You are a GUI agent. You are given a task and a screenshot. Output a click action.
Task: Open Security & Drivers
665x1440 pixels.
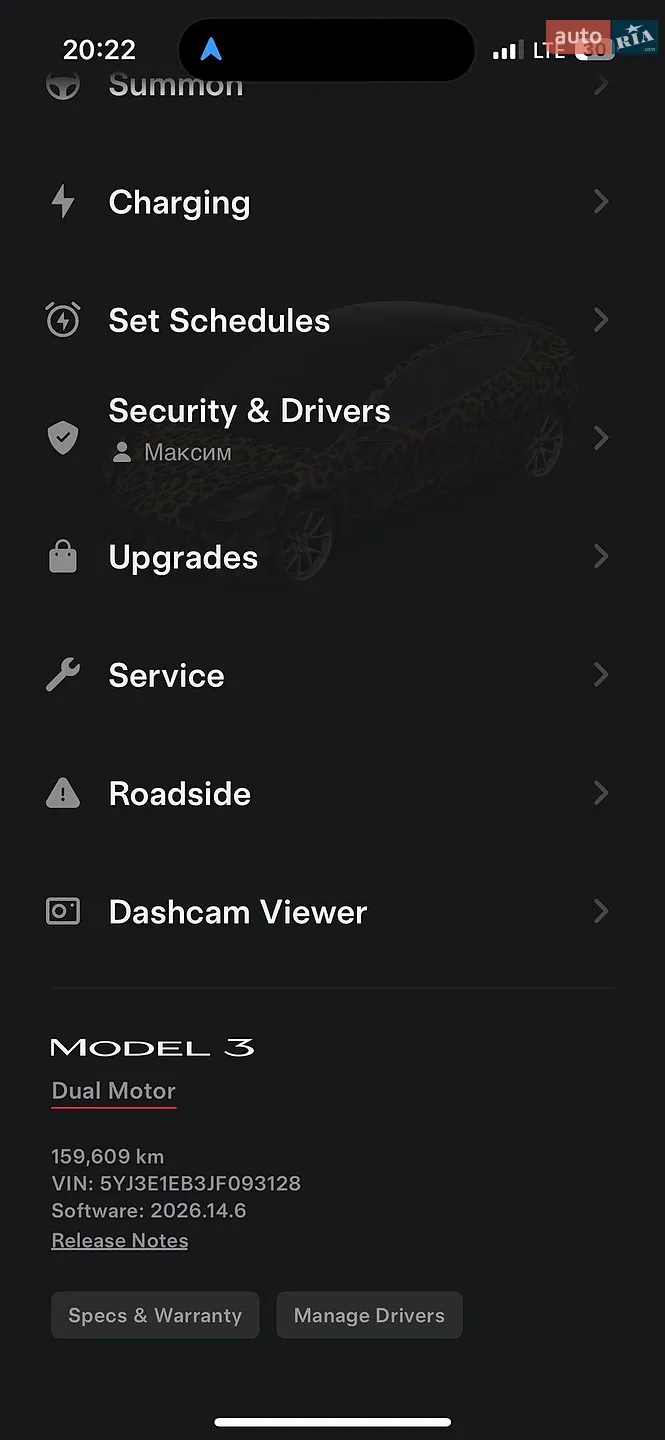coord(332,437)
